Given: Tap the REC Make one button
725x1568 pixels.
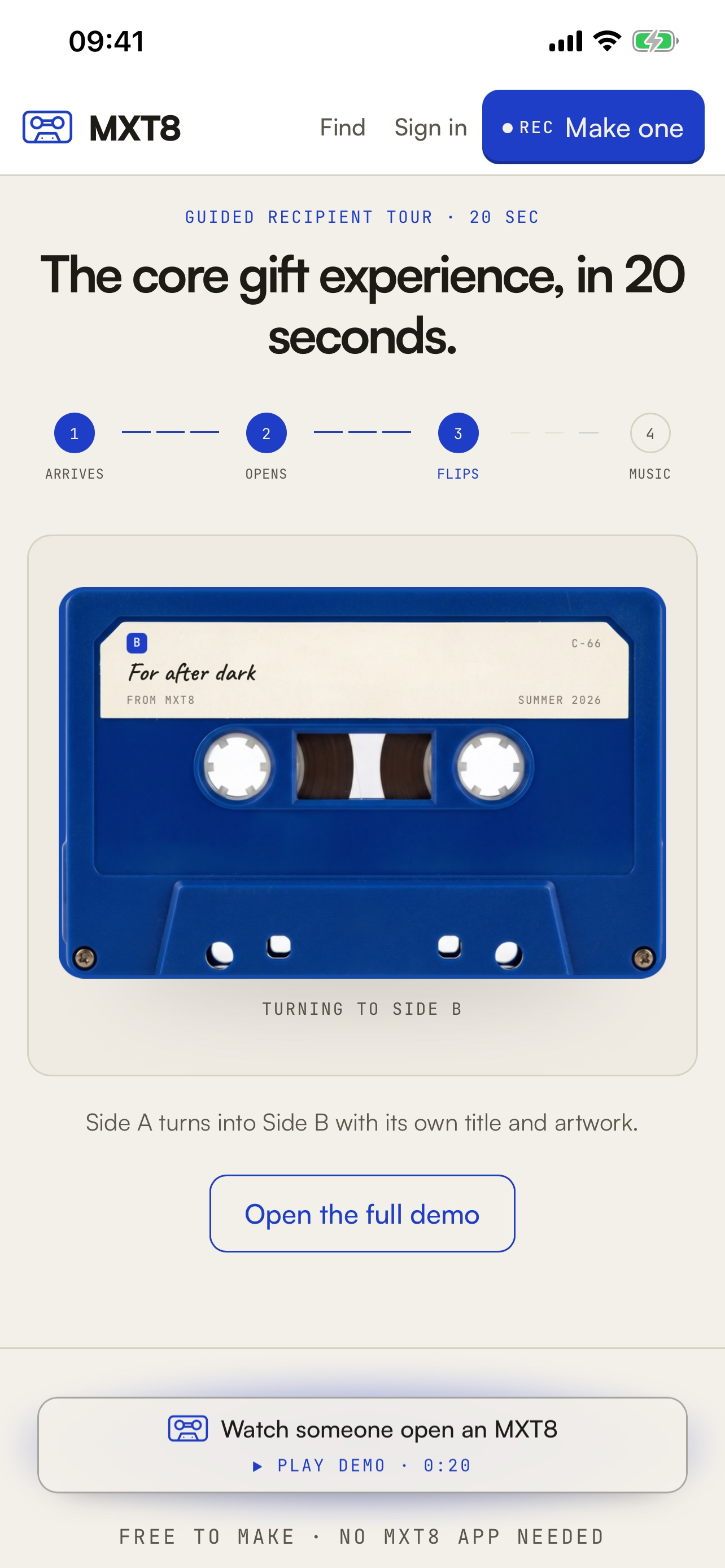Looking at the screenshot, I should tap(593, 126).
